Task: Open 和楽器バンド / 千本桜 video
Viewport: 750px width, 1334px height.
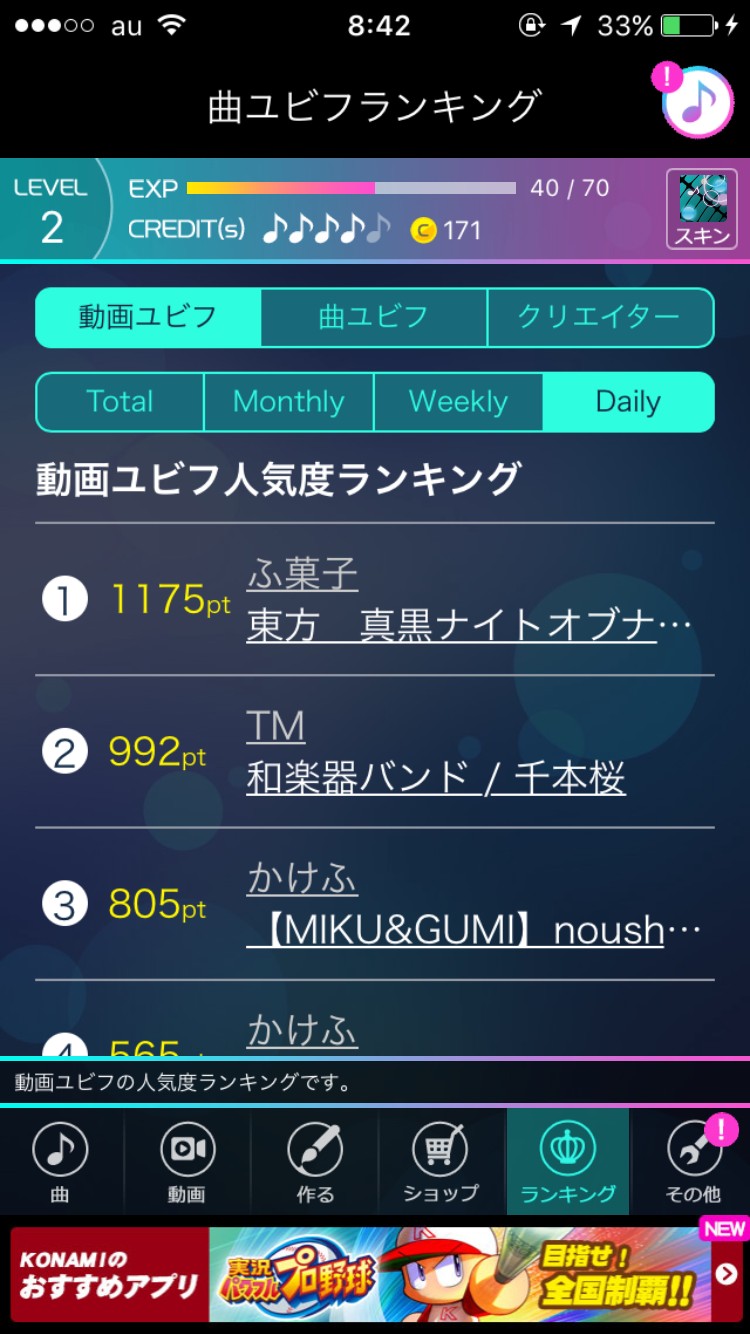Action: [x=436, y=778]
